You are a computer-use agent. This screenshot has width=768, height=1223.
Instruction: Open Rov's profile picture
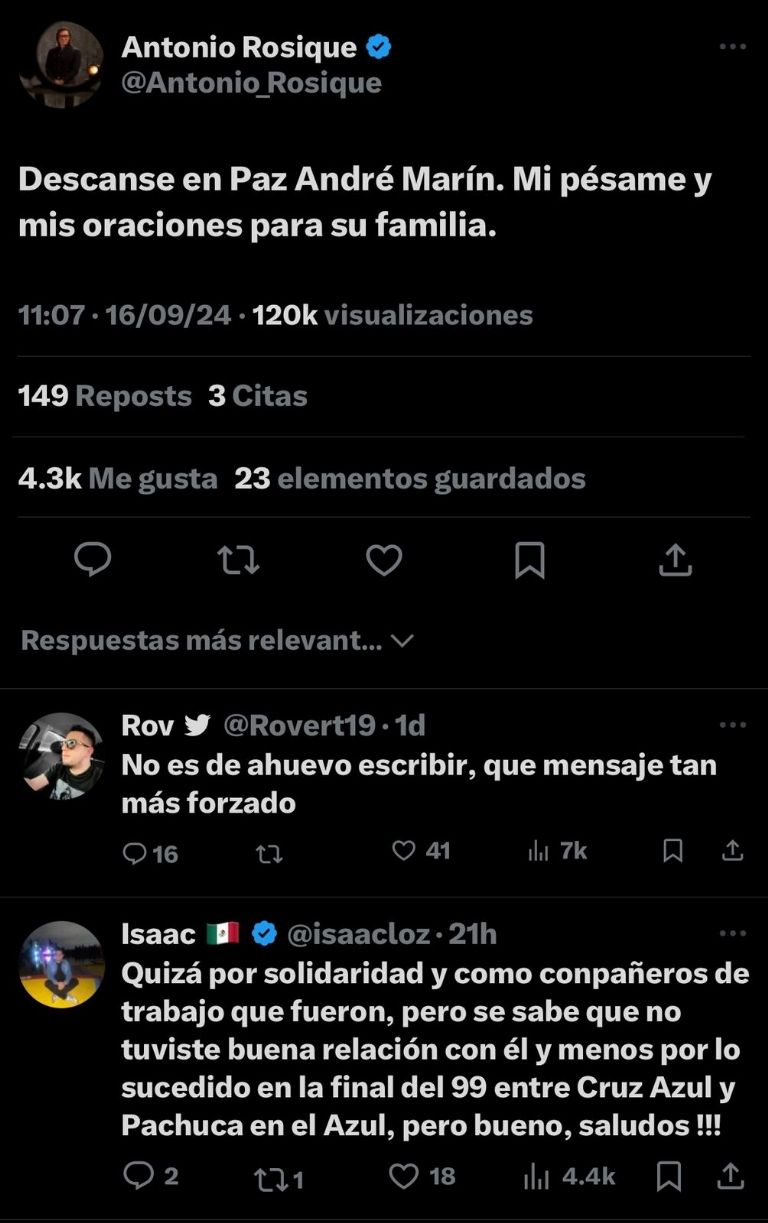pyautogui.click(x=62, y=756)
